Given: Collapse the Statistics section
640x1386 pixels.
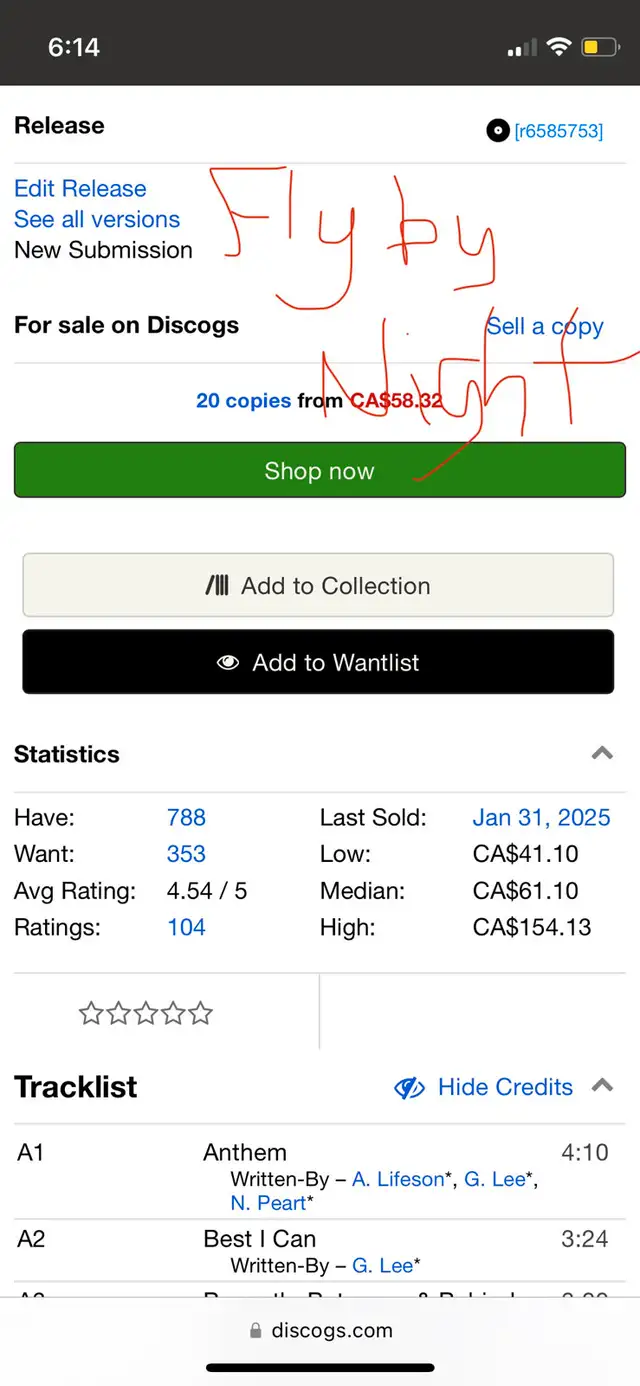Looking at the screenshot, I should click(x=602, y=754).
